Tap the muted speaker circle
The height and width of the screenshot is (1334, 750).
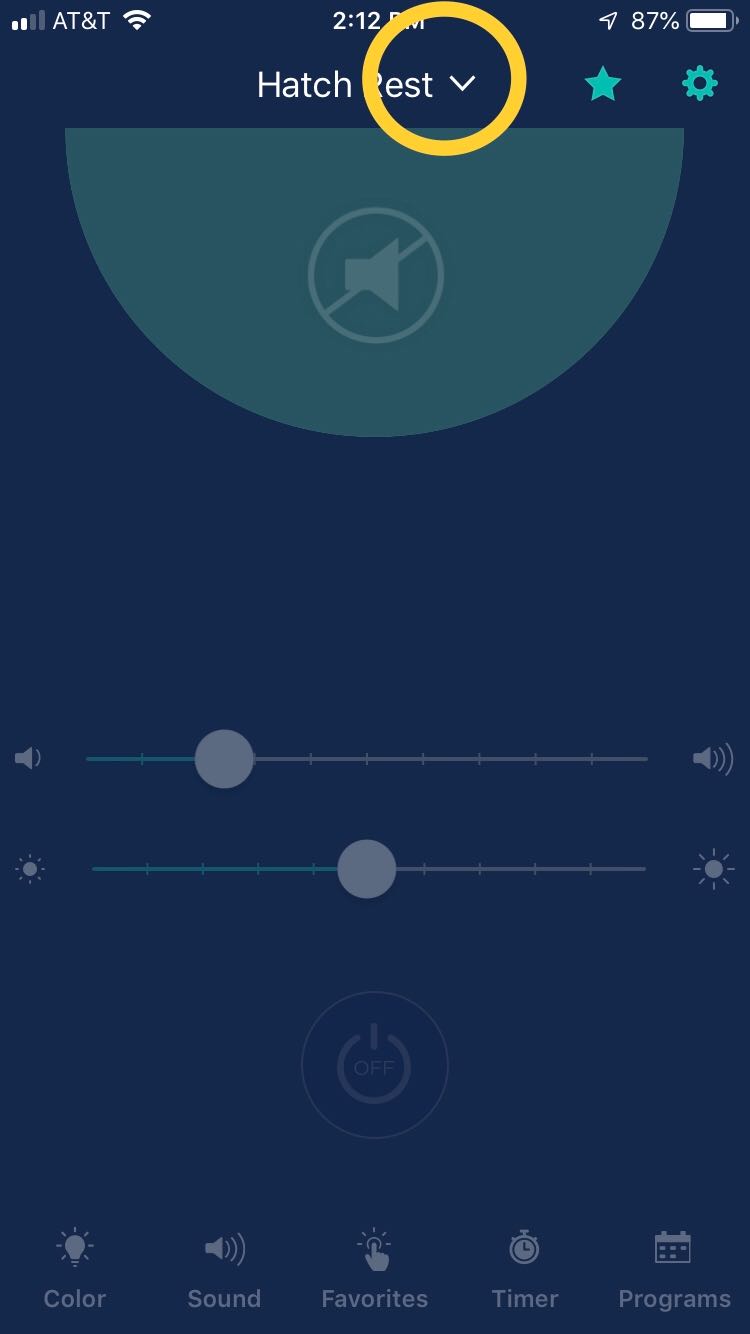tap(375, 275)
